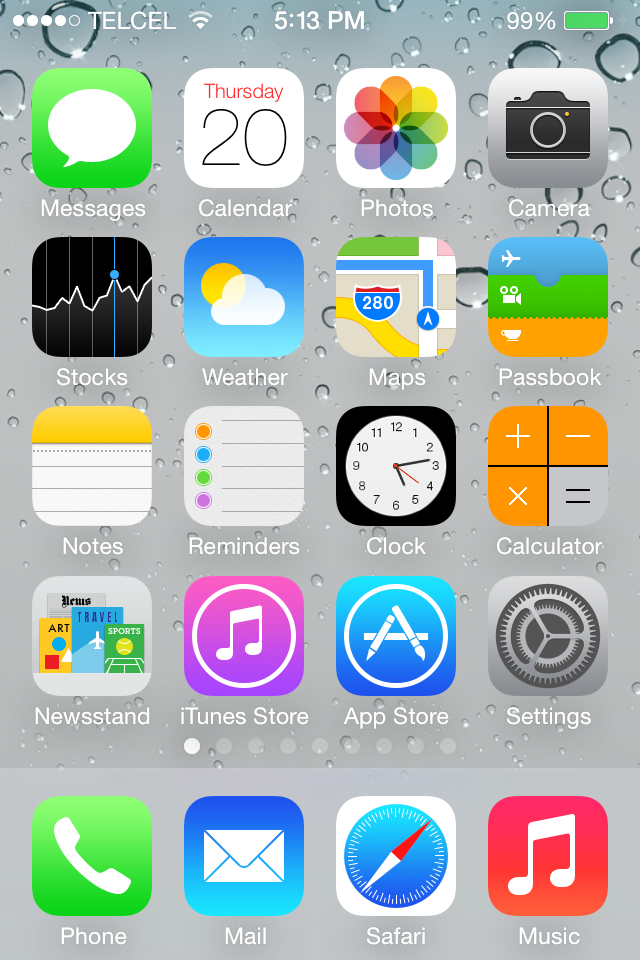Image resolution: width=640 pixels, height=960 pixels.
Task: Launch the Camera app
Action: pos(548,128)
